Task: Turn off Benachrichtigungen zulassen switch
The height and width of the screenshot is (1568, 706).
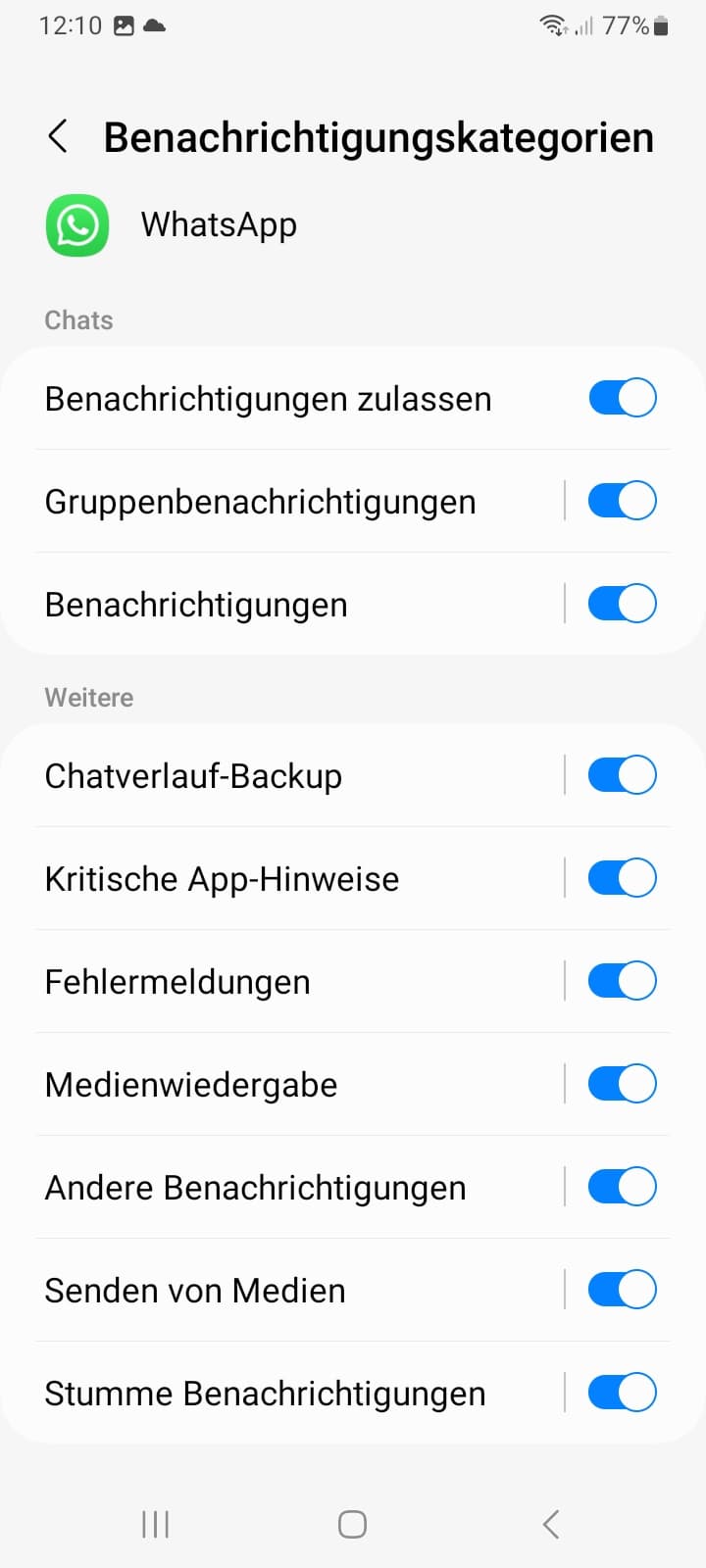Action: click(x=622, y=398)
